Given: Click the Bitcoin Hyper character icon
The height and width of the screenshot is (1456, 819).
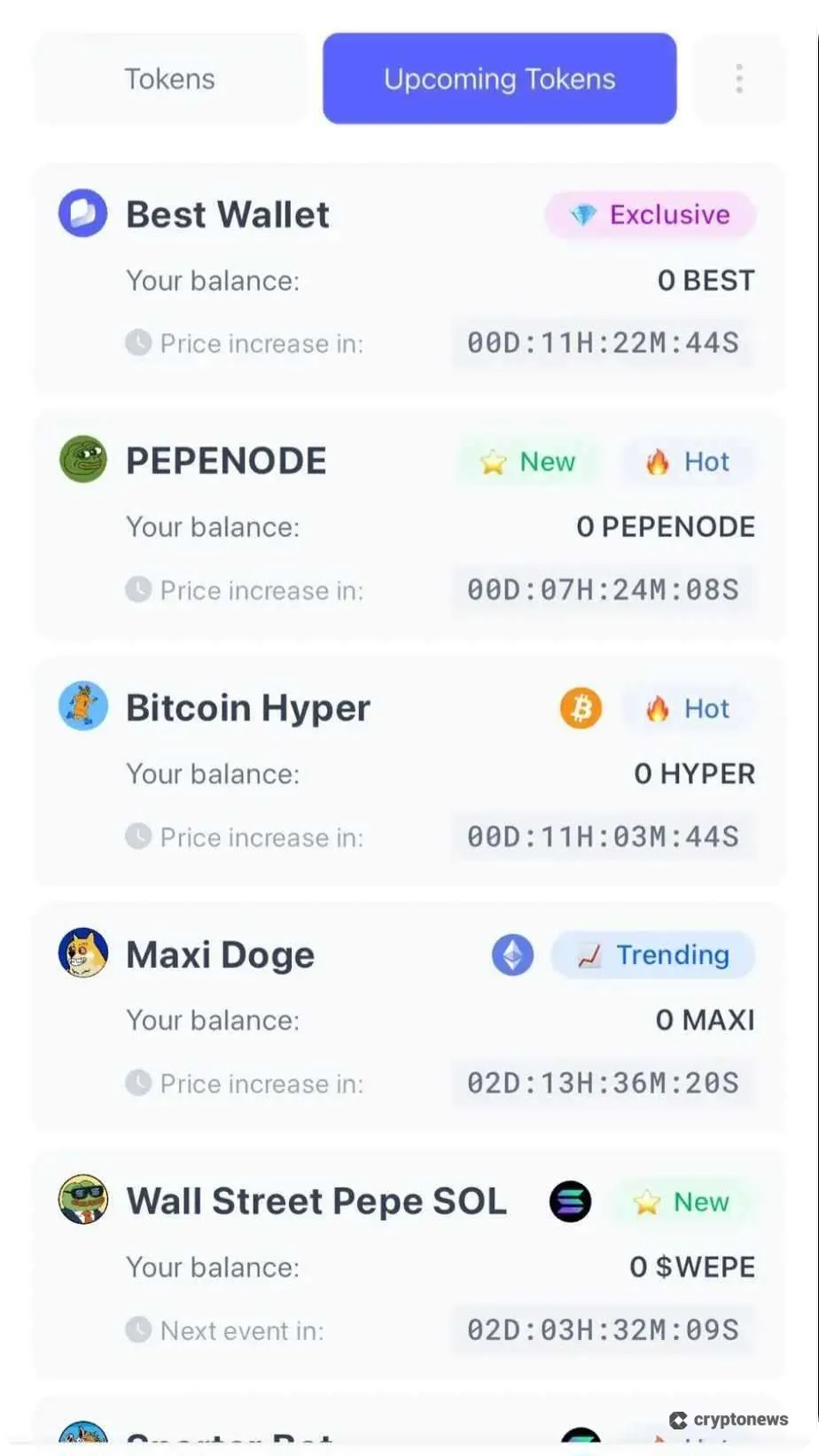Looking at the screenshot, I should (x=82, y=706).
